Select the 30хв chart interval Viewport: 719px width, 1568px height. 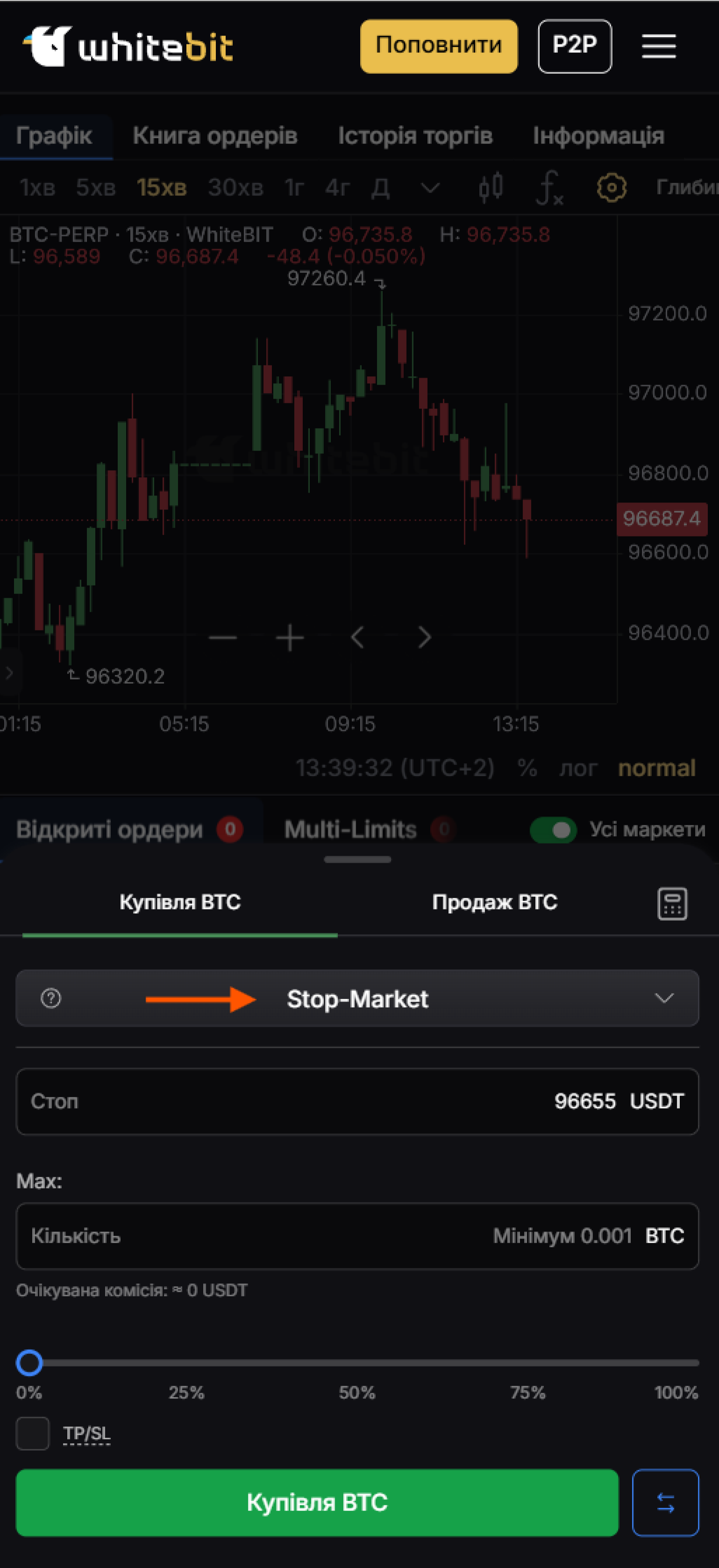(x=235, y=187)
